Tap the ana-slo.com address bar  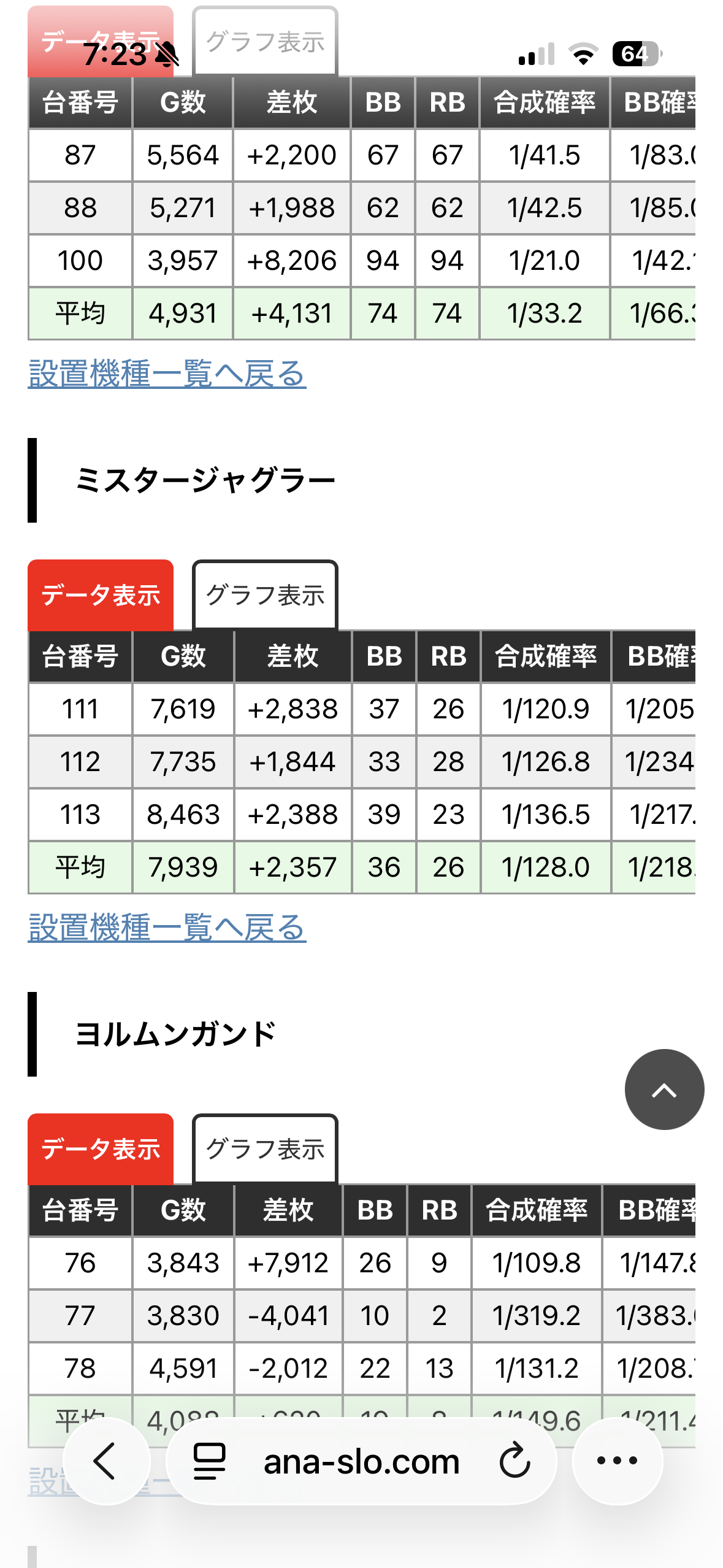pos(361,1461)
